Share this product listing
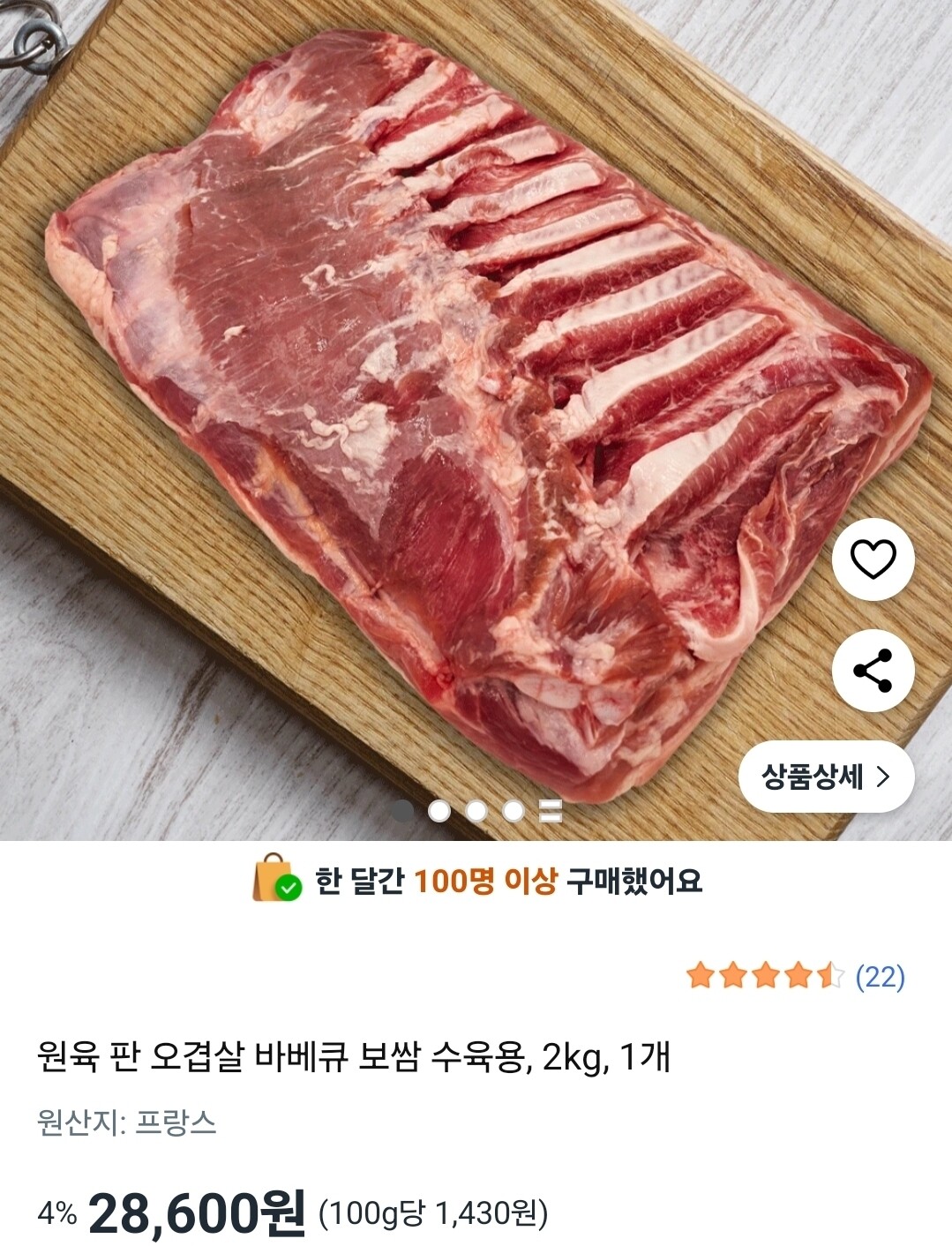 click(873, 671)
